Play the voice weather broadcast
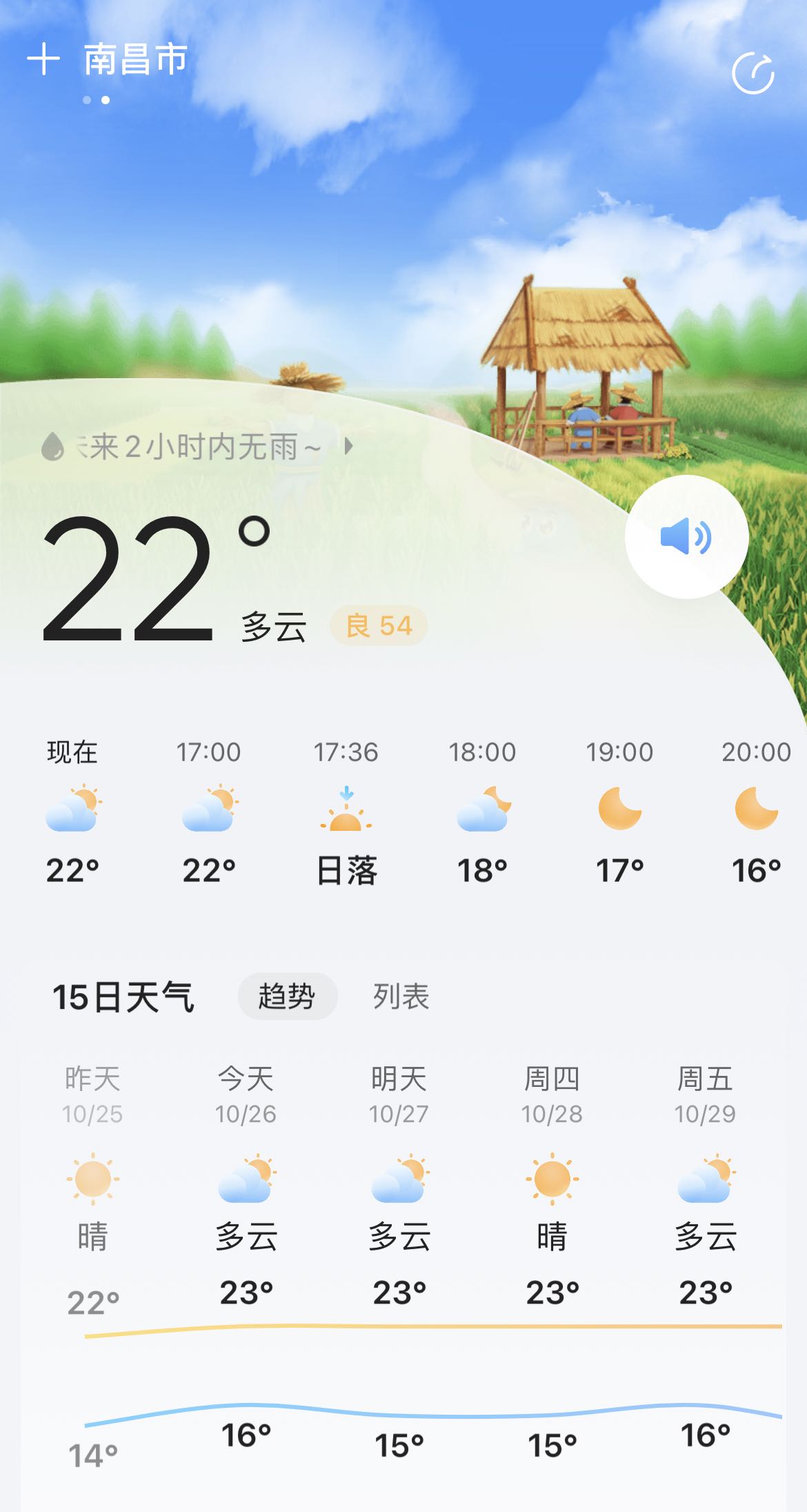The height and width of the screenshot is (1512, 807). (686, 537)
